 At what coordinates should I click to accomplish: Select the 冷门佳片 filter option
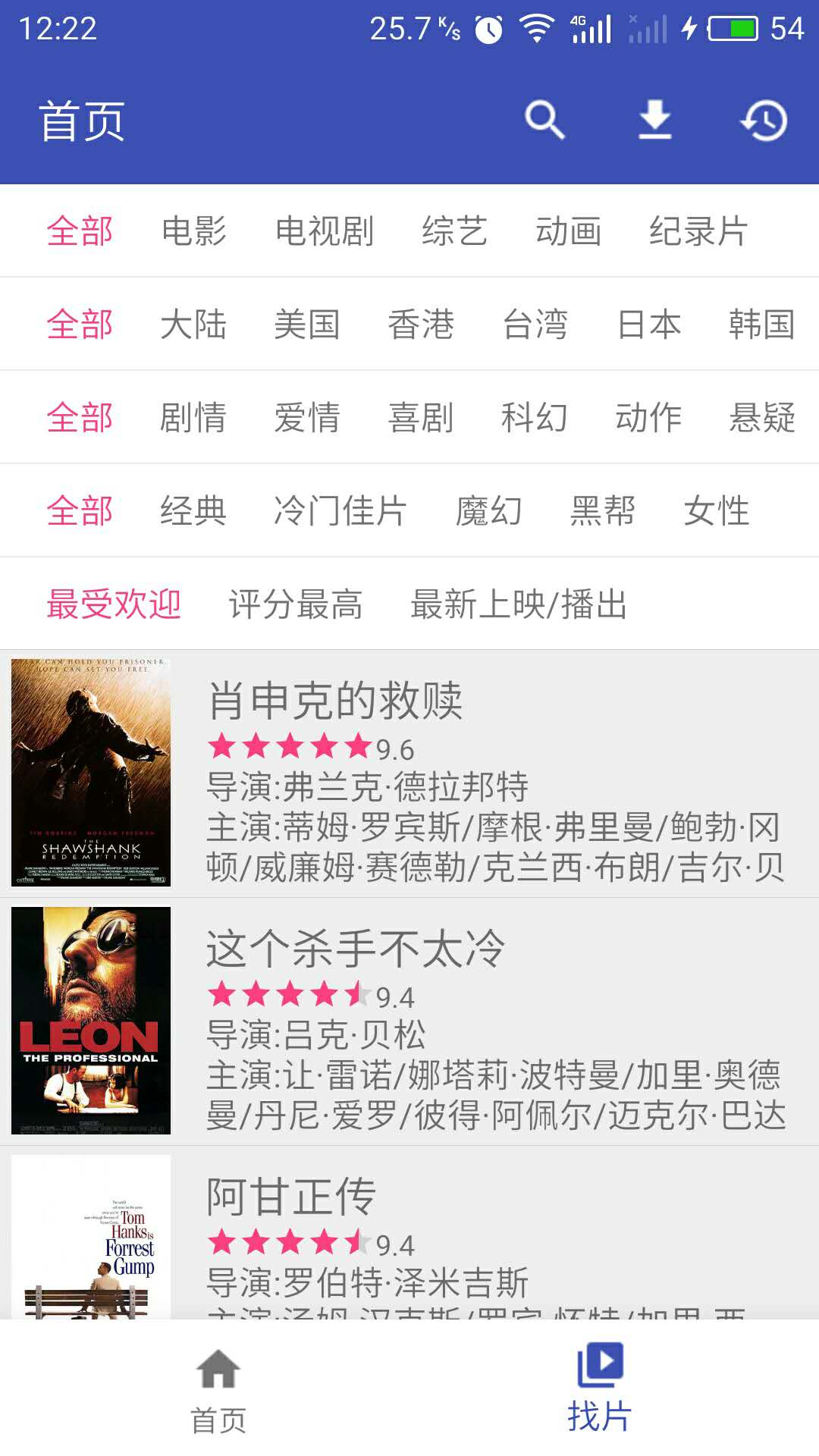pos(341,510)
